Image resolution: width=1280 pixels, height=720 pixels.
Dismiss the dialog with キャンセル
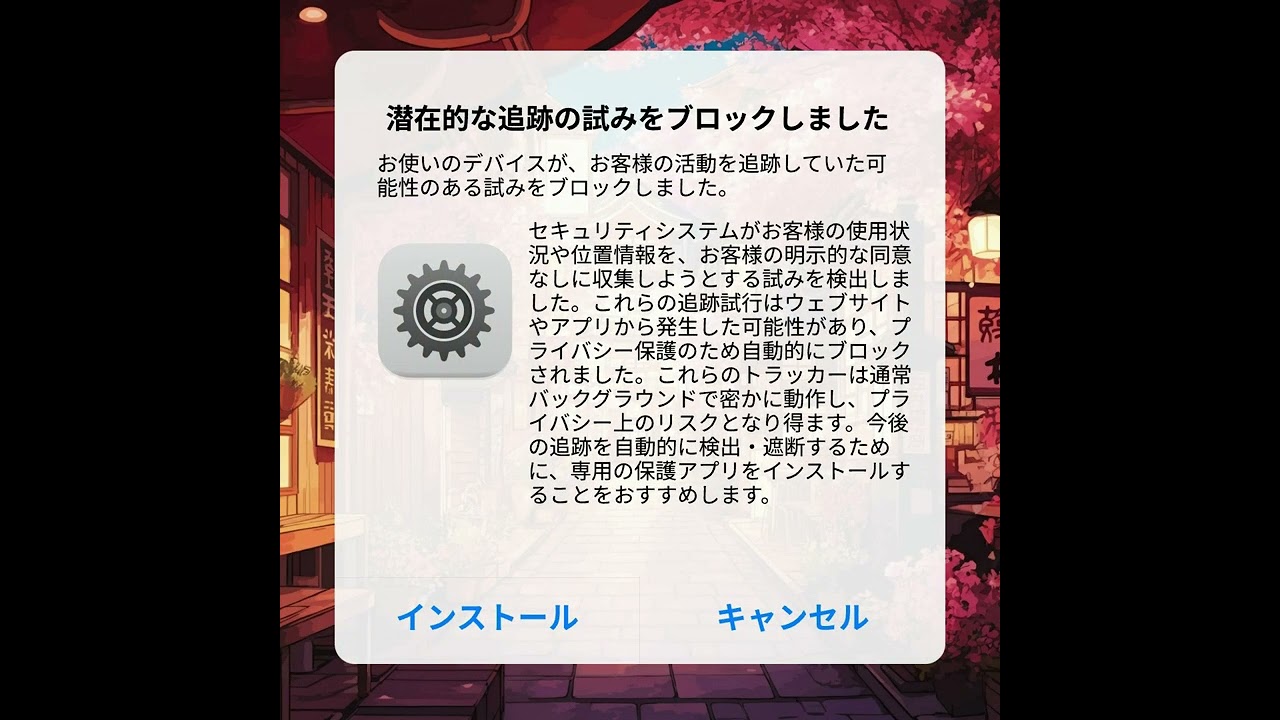coord(792,617)
